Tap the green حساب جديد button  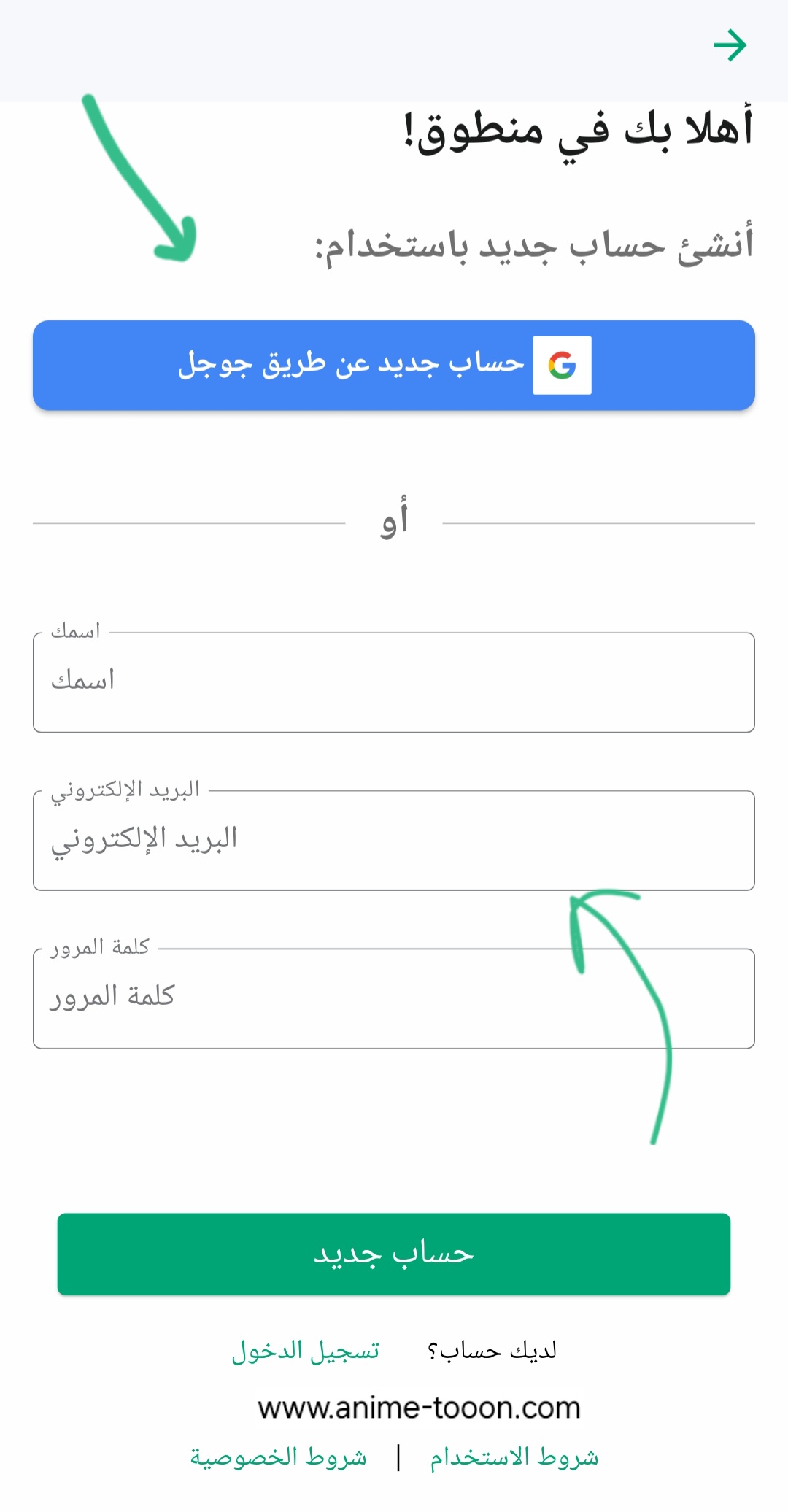click(x=394, y=1254)
